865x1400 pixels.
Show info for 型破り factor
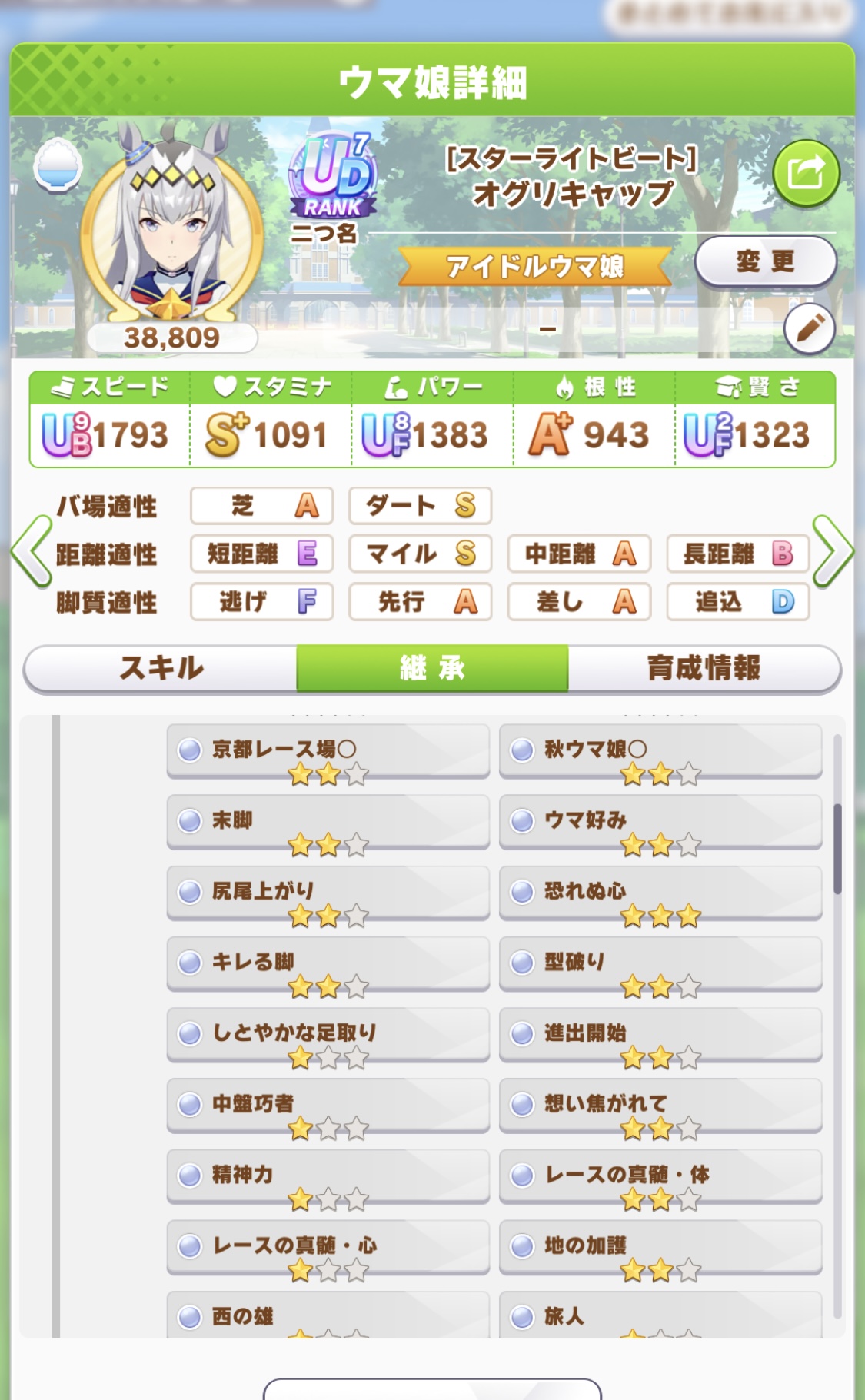point(660,963)
